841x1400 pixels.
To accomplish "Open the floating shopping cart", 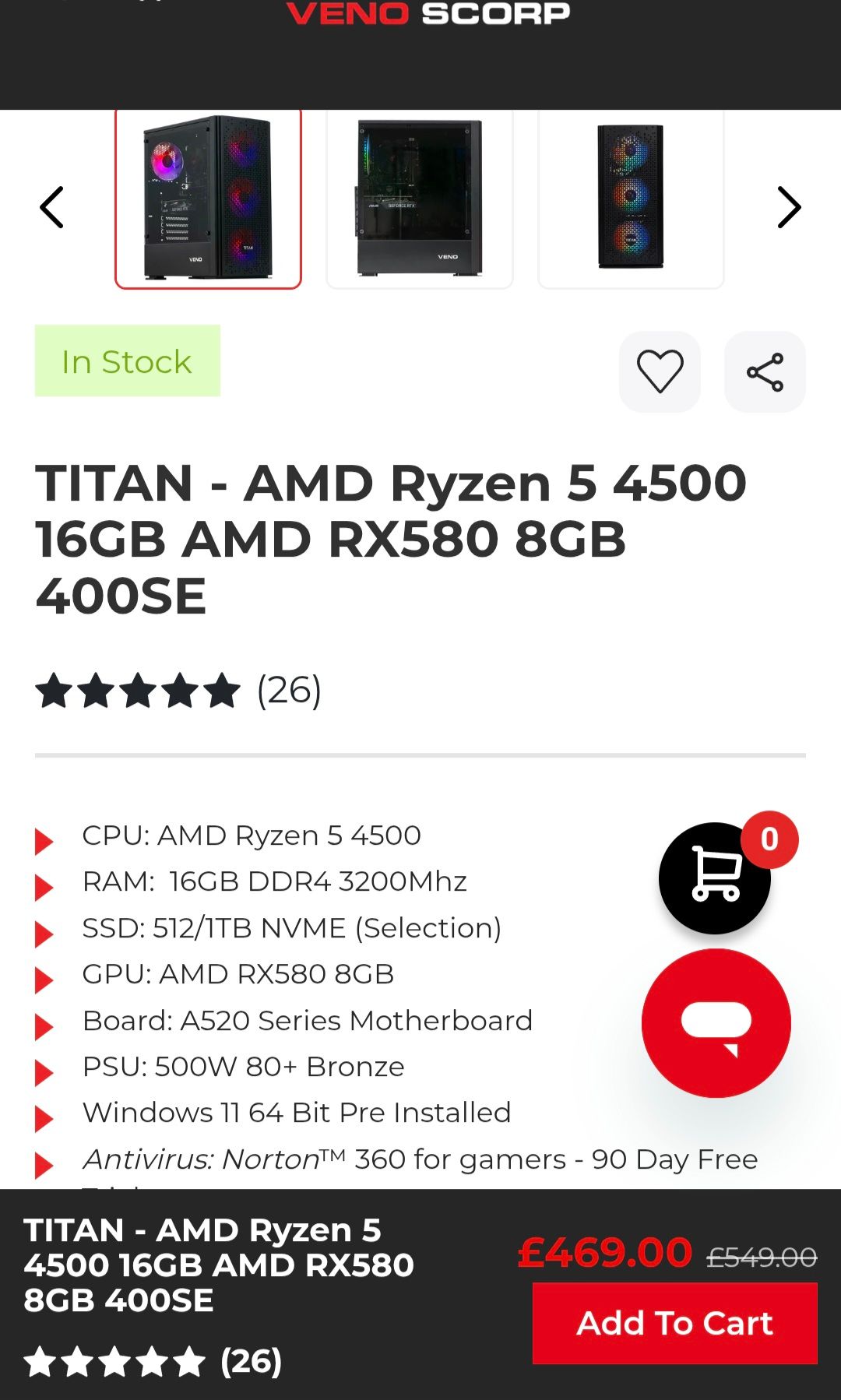I will [x=715, y=878].
